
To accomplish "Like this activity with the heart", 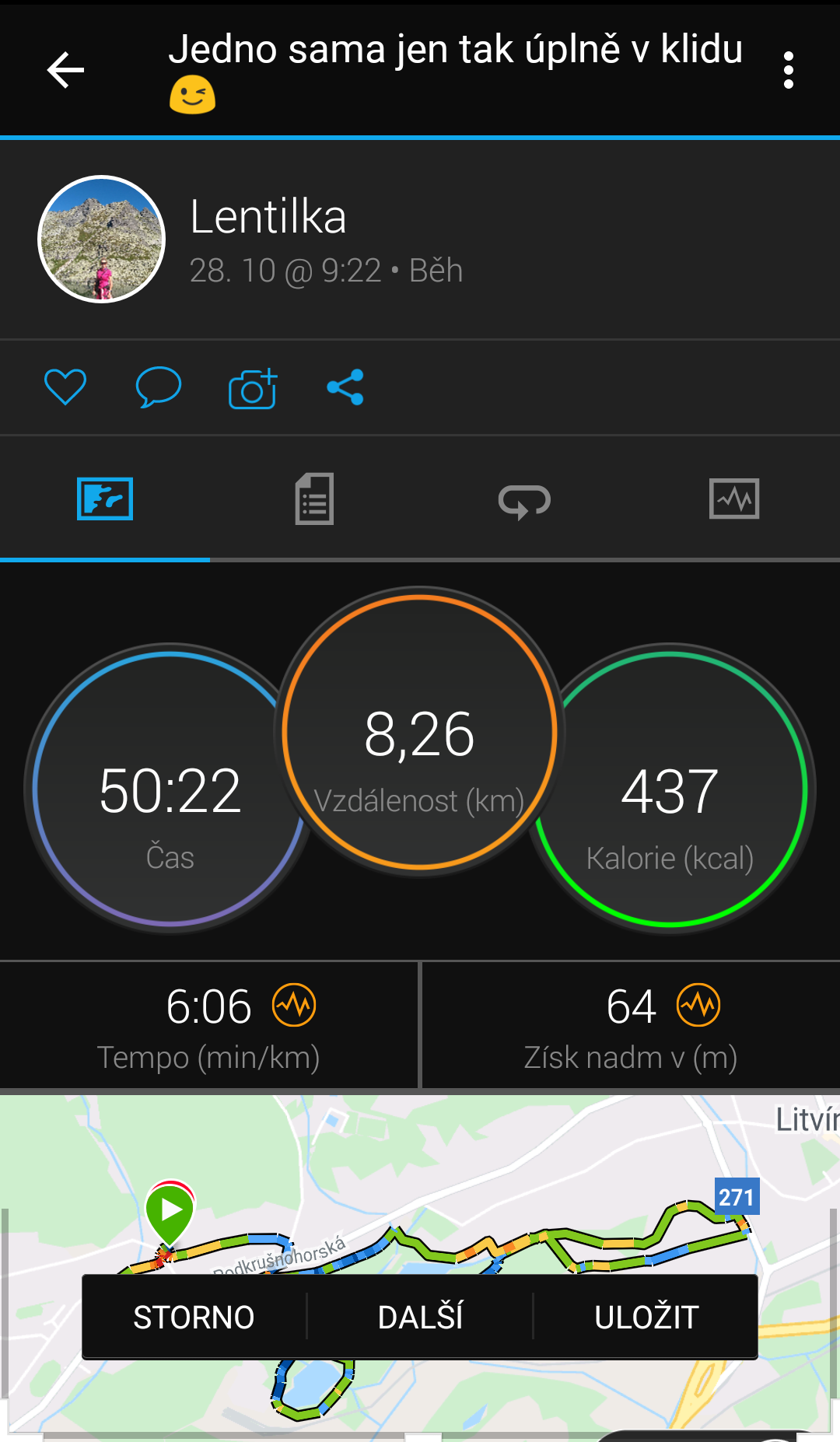I will [x=65, y=387].
